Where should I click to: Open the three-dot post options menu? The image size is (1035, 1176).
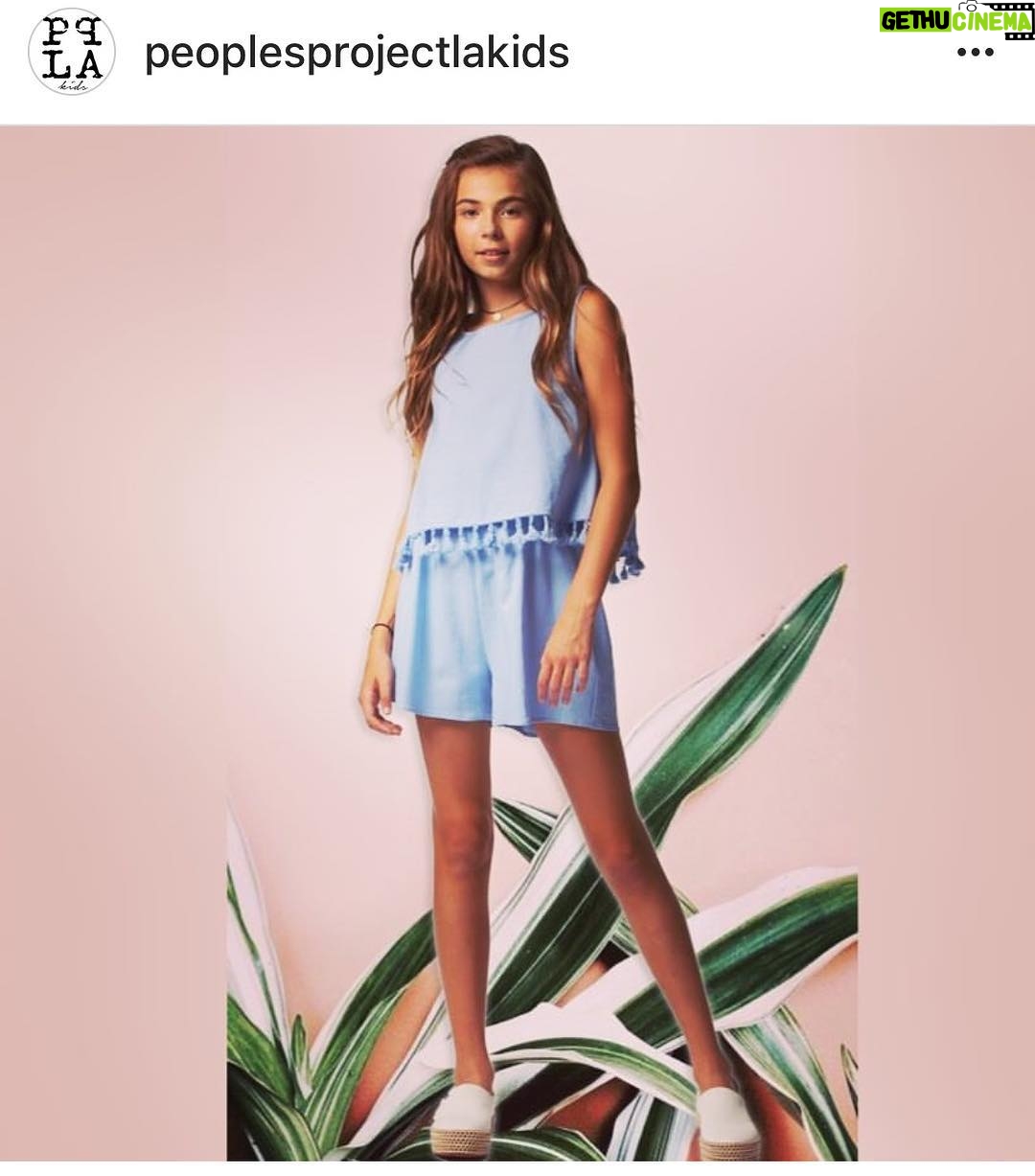pyautogui.click(x=975, y=53)
